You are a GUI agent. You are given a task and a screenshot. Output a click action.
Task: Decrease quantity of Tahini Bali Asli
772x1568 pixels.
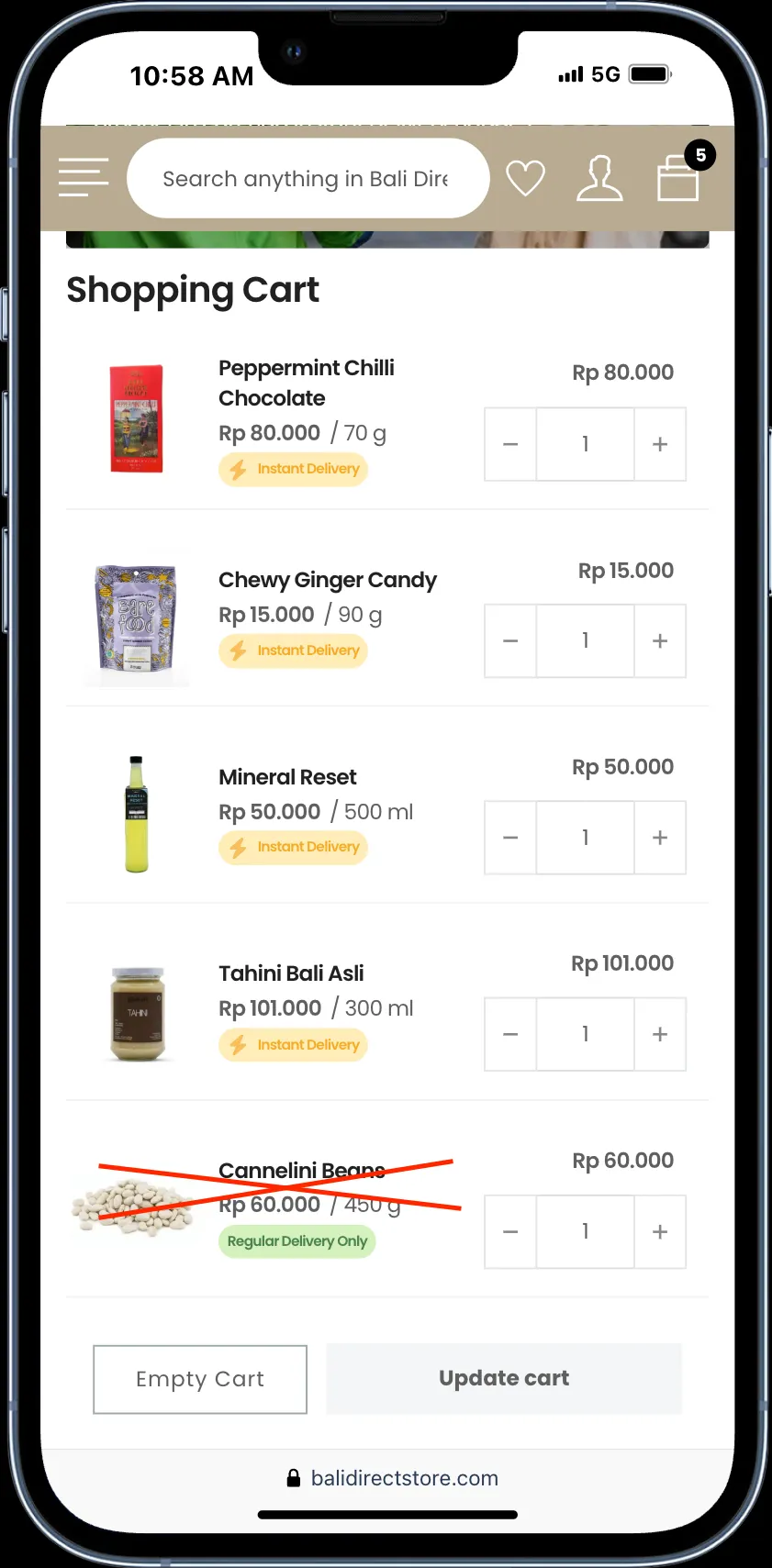[511, 1035]
